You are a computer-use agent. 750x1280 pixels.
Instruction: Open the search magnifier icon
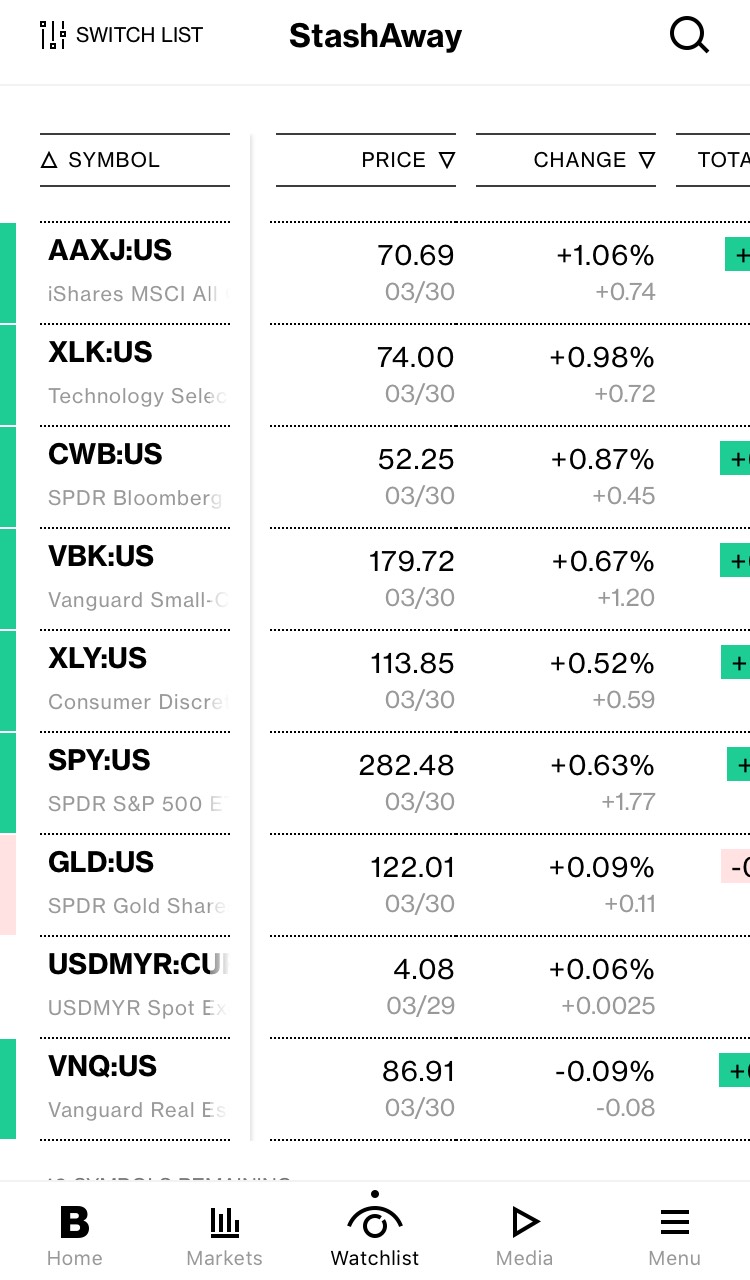click(x=689, y=35)
